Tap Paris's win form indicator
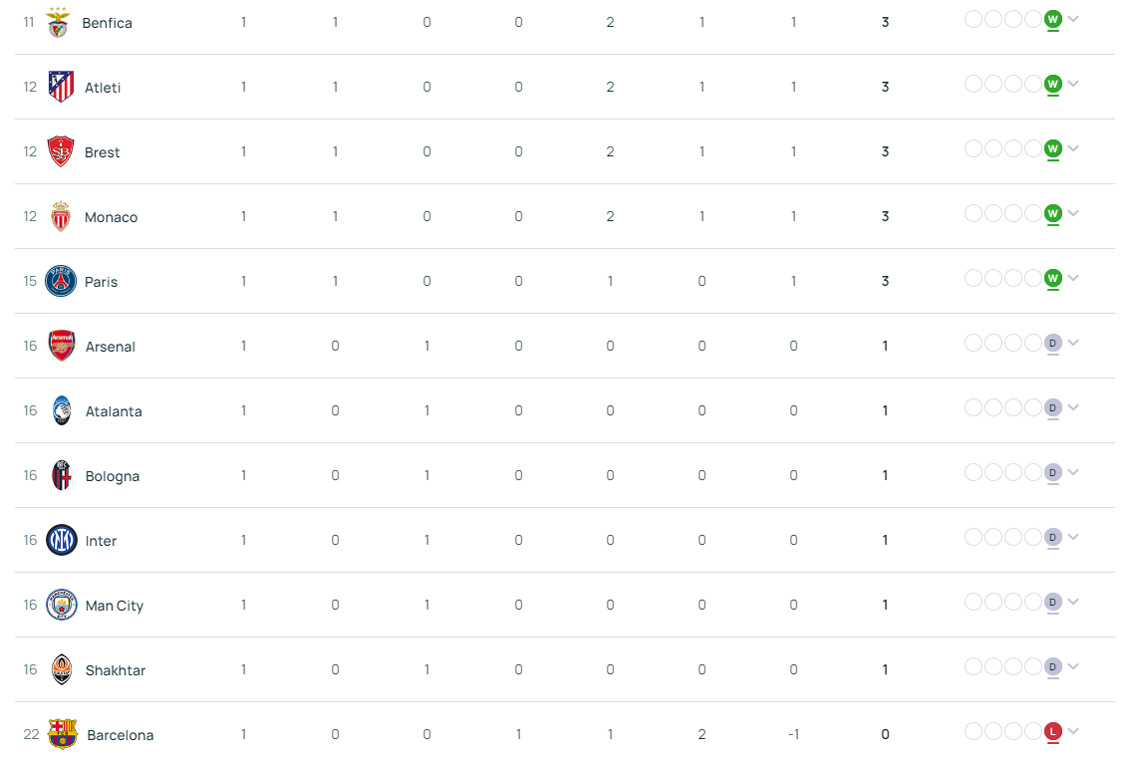Image resolution: width=1125 pixels, height=763 pixels. [1052, 278]
